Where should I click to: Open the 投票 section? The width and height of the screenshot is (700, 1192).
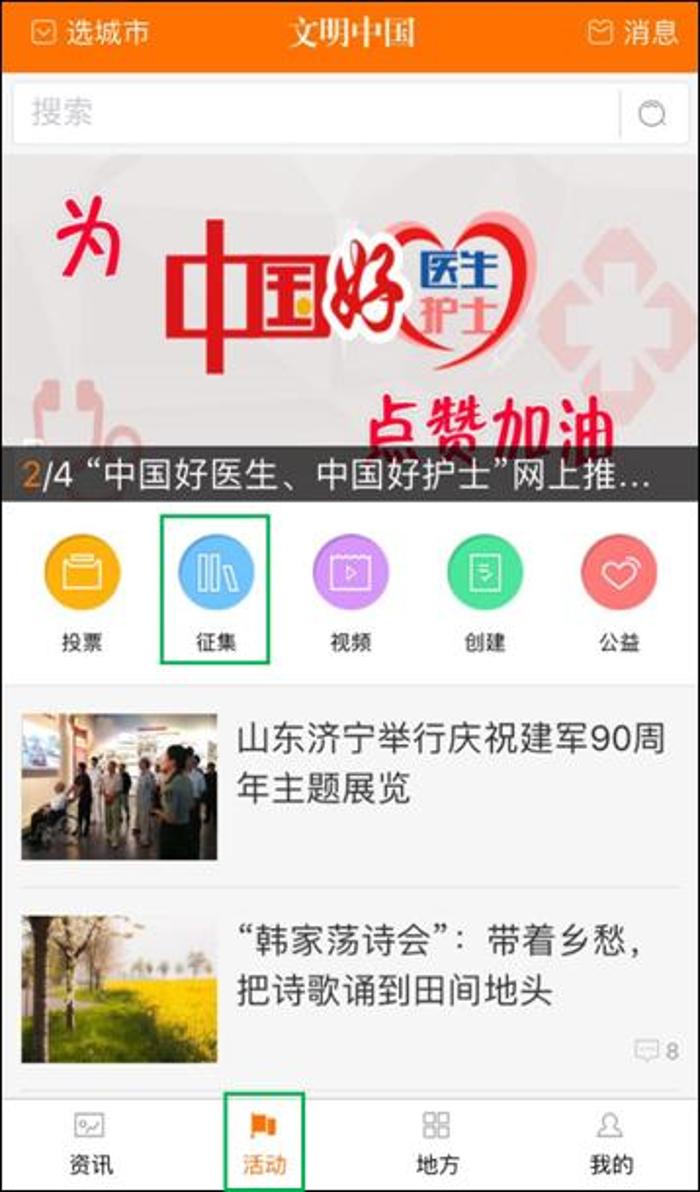pyautogui.click(x=82, y=592)
